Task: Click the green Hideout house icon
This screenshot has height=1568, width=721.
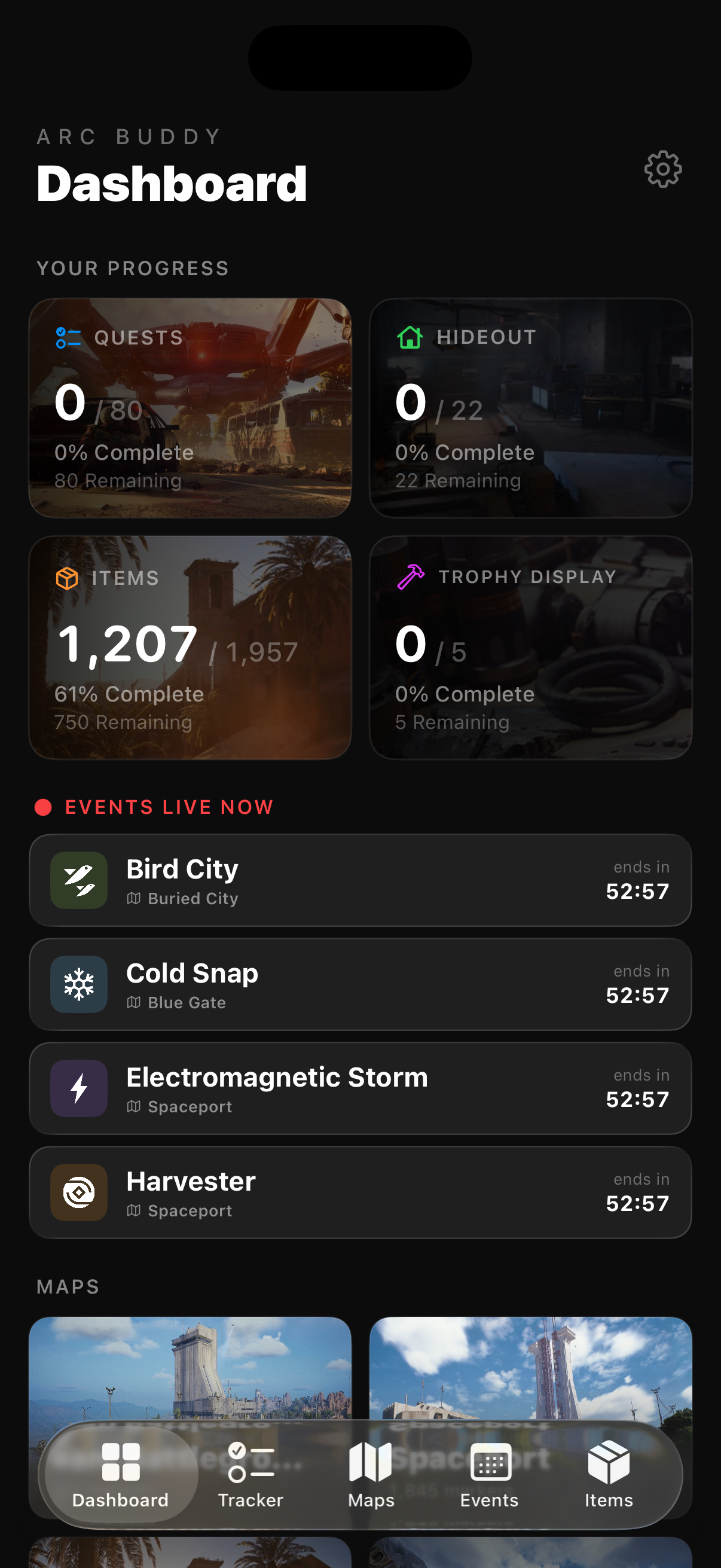Action: [x=410, y=337]
